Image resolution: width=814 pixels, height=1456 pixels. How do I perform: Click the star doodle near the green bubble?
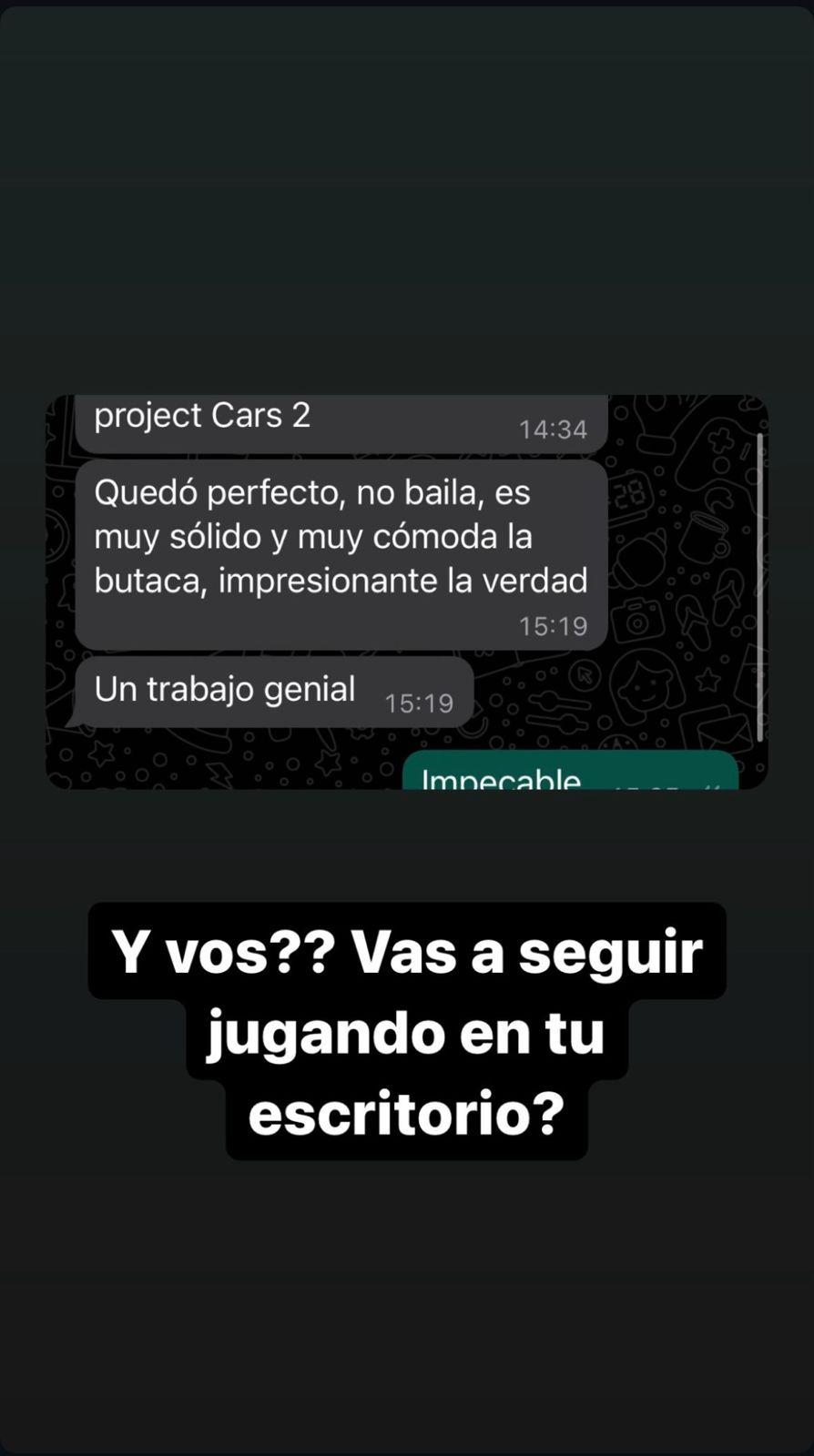707,679
